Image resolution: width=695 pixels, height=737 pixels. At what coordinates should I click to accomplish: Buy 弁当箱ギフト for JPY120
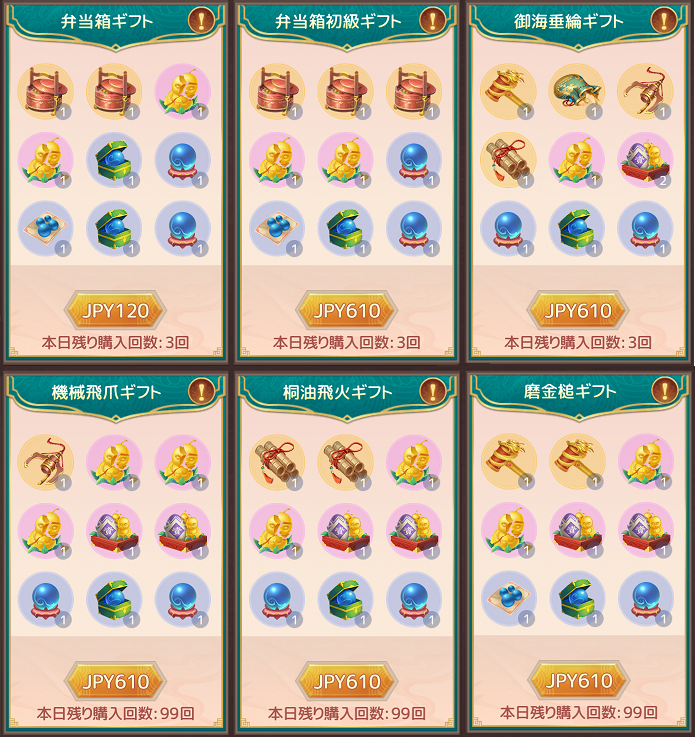(x=116, y=311)
